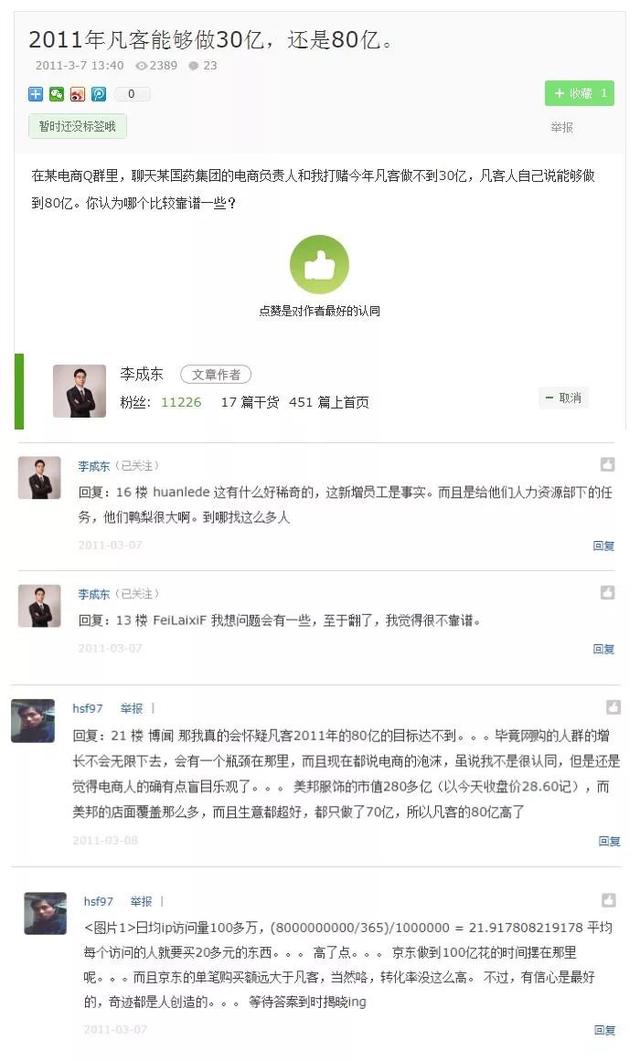Like the article with the green thumbs-up
The height and width of the screenshot is (1061, 640).
(319, 265)
